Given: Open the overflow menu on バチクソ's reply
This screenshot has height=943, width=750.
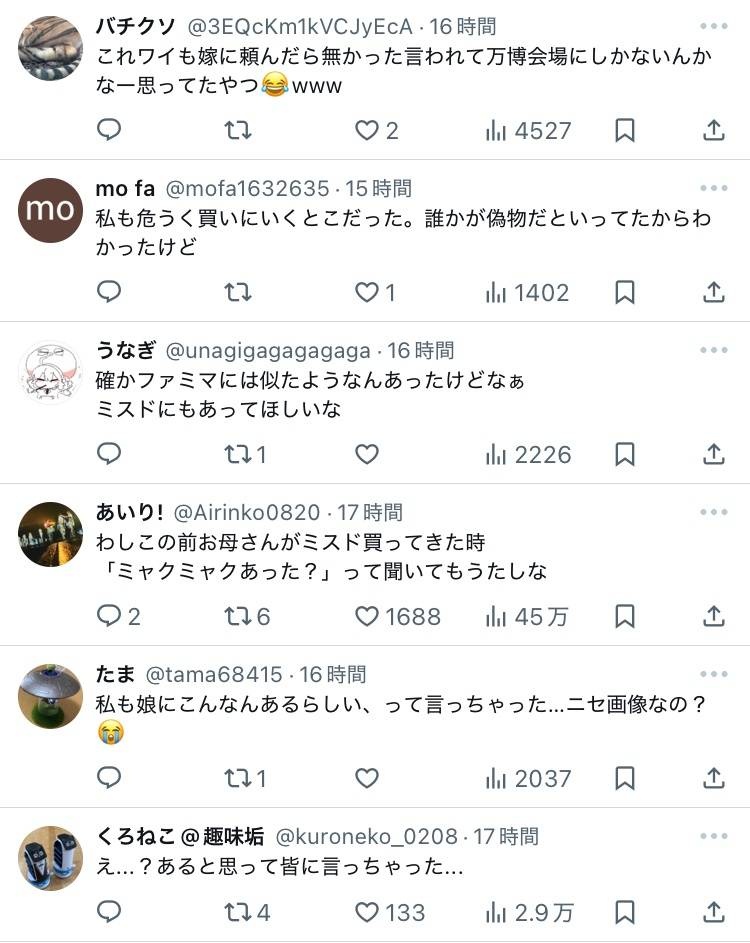Looking at the screenshot, I should coord(714,26).
